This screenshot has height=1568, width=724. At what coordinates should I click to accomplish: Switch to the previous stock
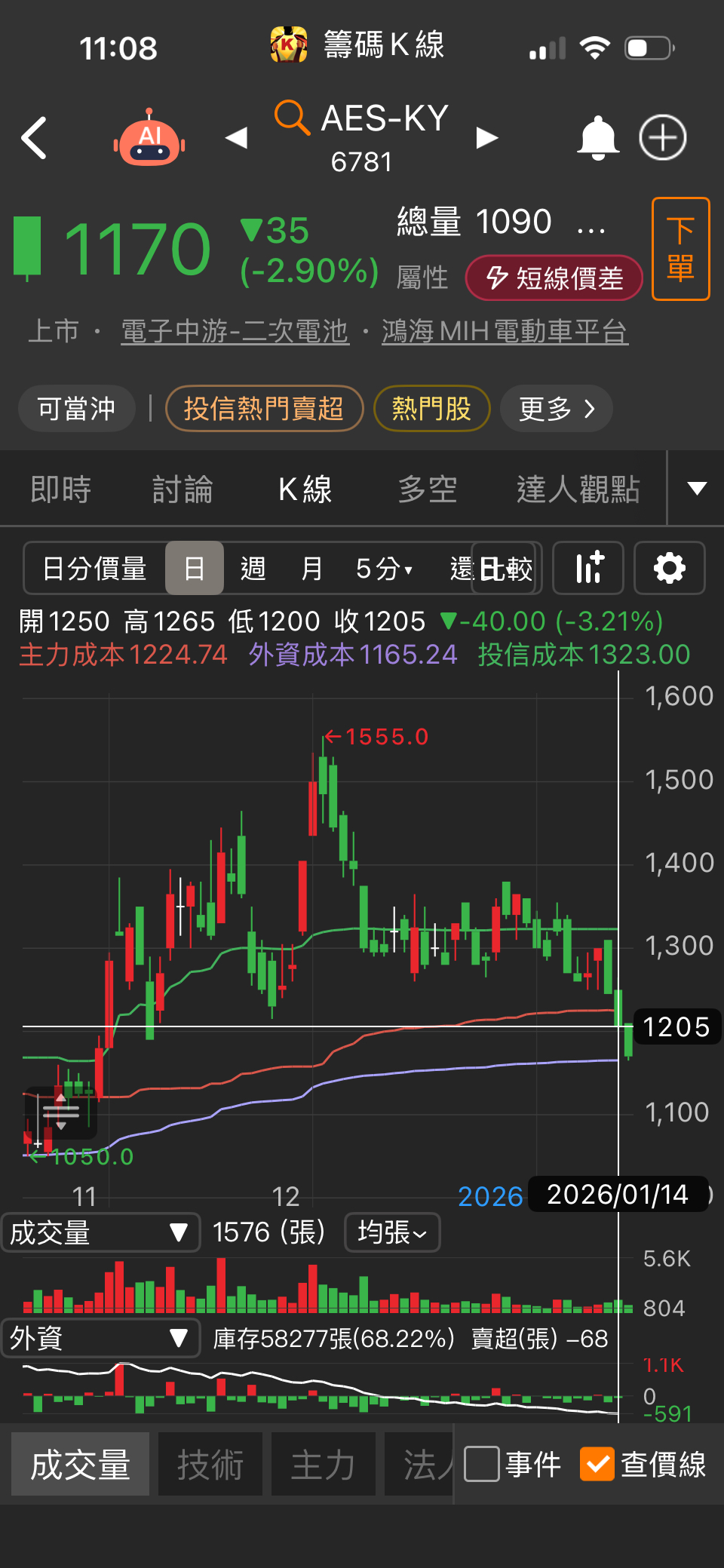click(237, 137)
